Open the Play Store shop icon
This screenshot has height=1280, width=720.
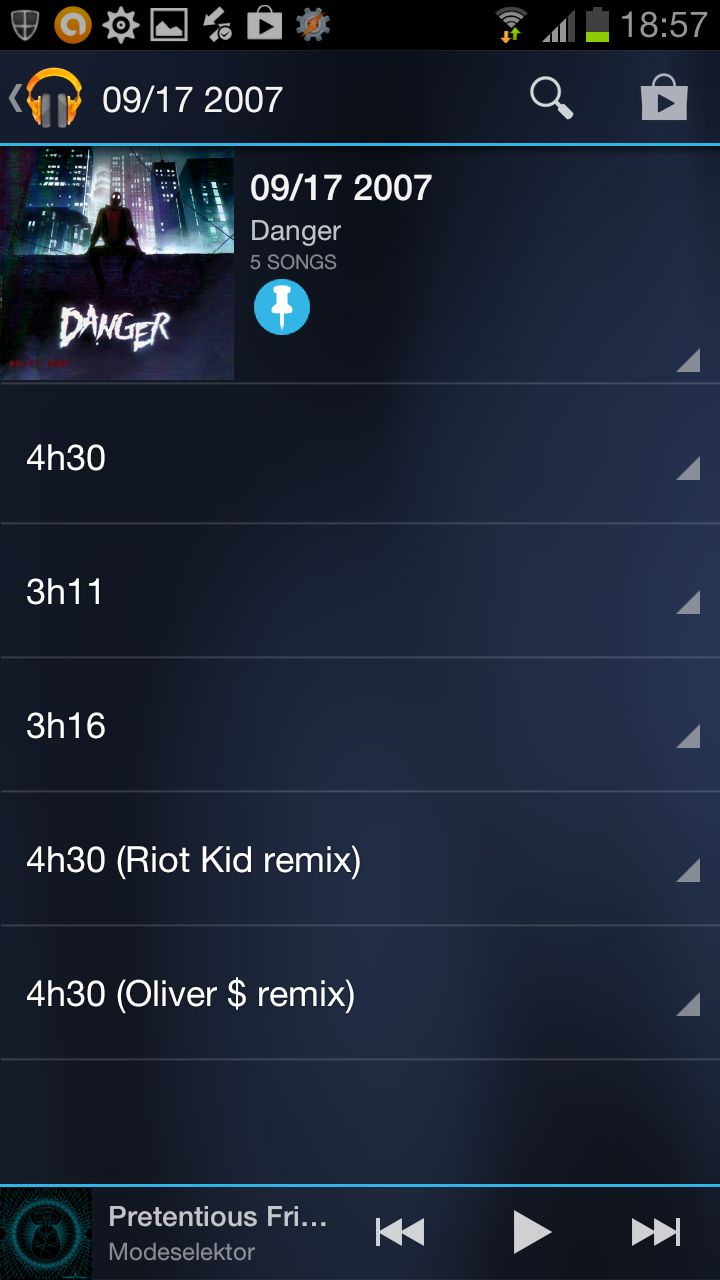pos(664,98)
